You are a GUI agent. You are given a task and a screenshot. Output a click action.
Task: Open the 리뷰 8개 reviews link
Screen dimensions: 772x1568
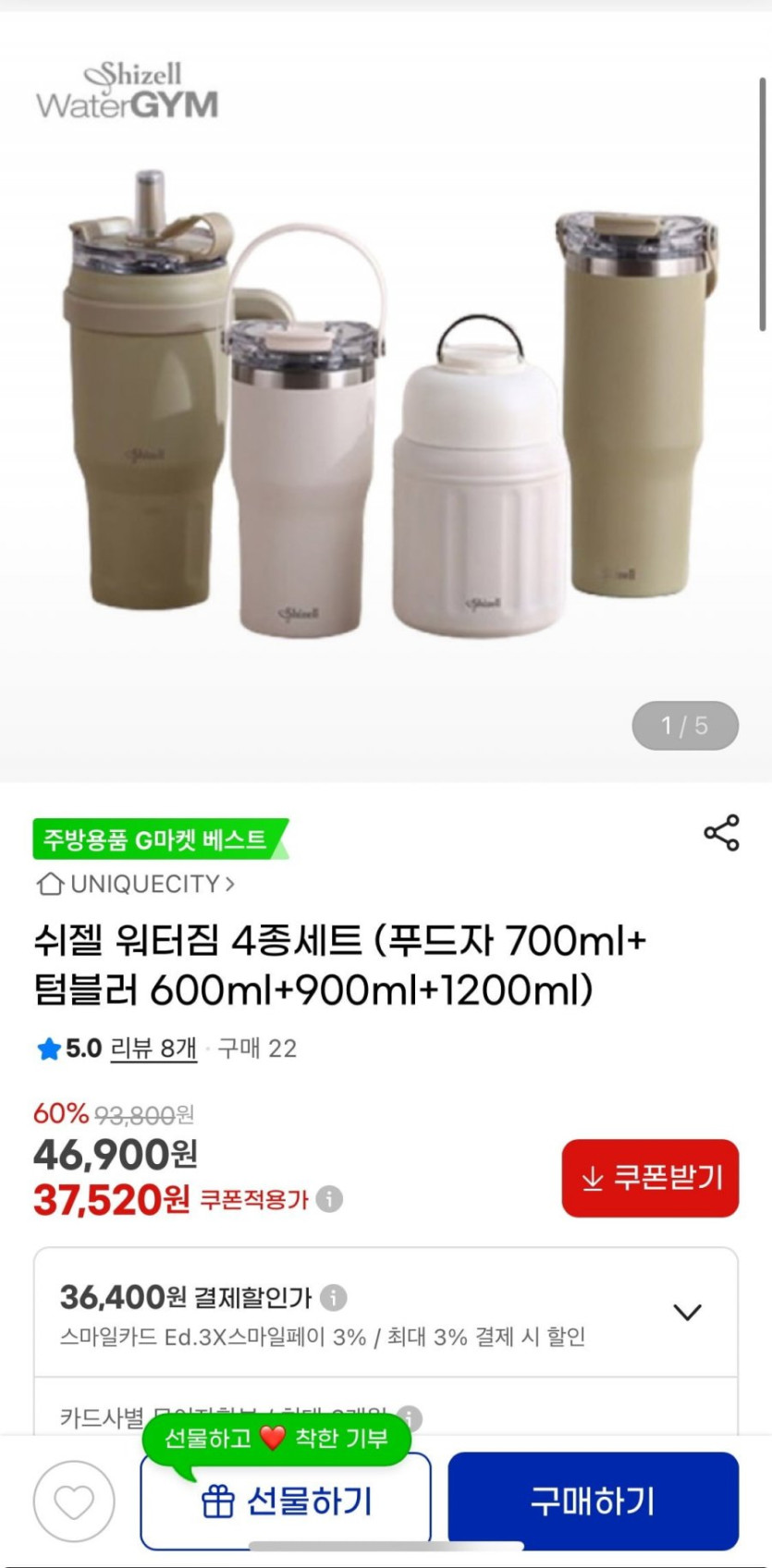point(153,1048)
